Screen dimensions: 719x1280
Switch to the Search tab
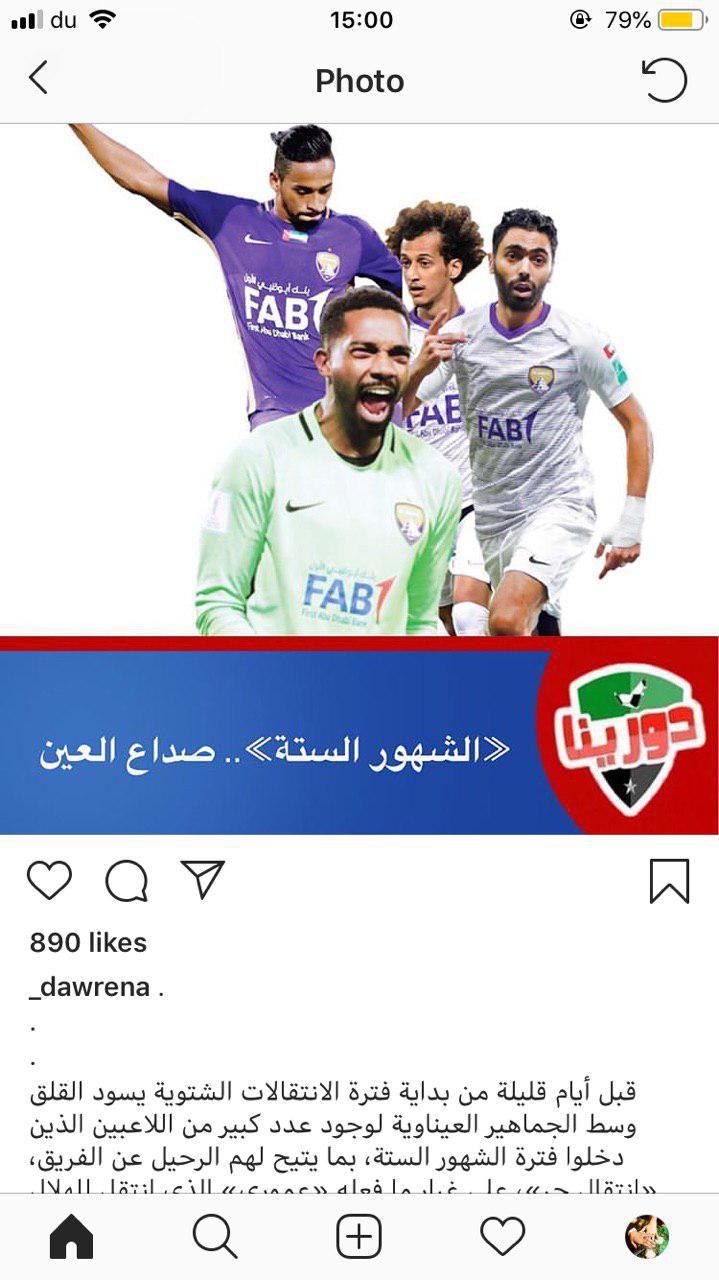214,1238
